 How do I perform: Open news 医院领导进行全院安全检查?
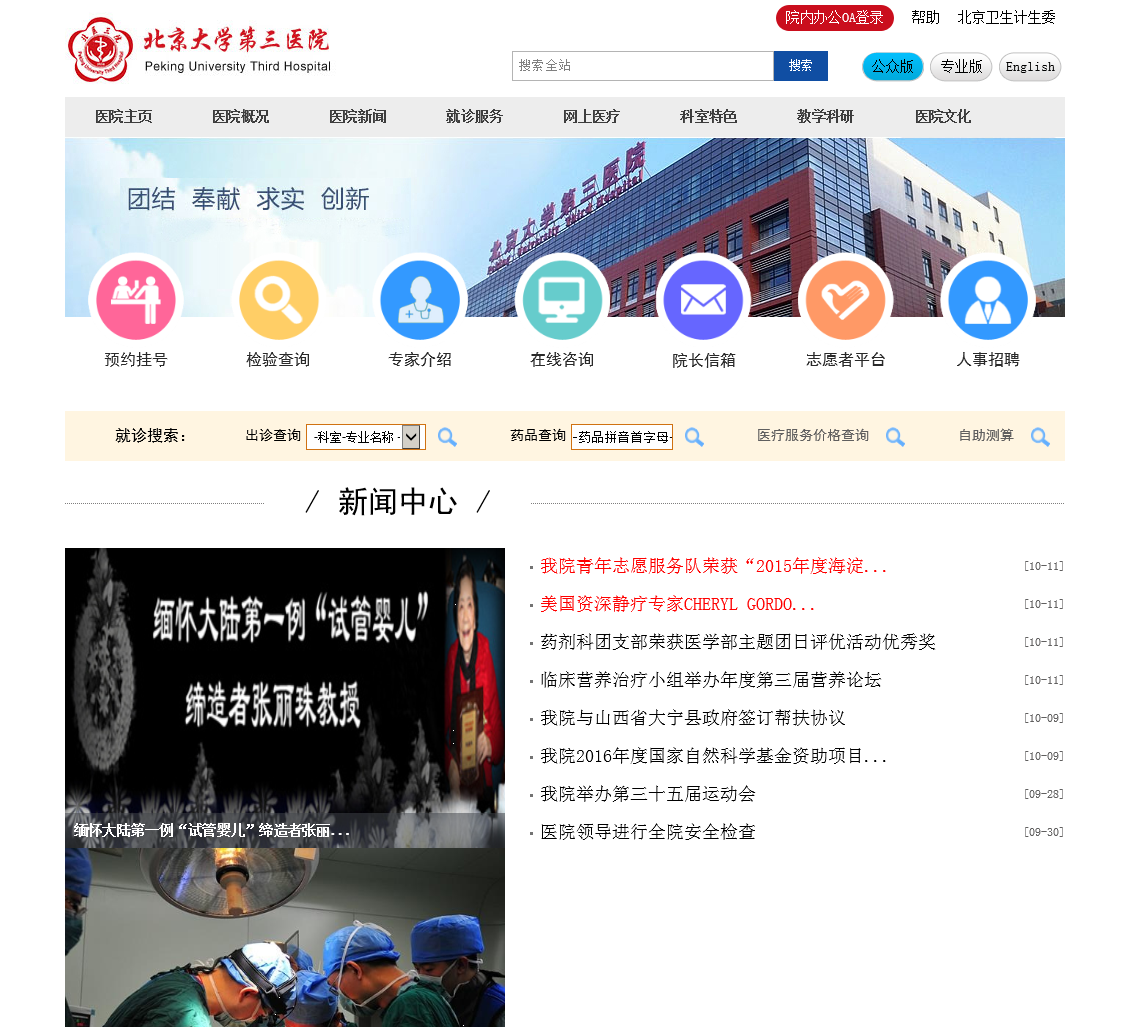648,832
